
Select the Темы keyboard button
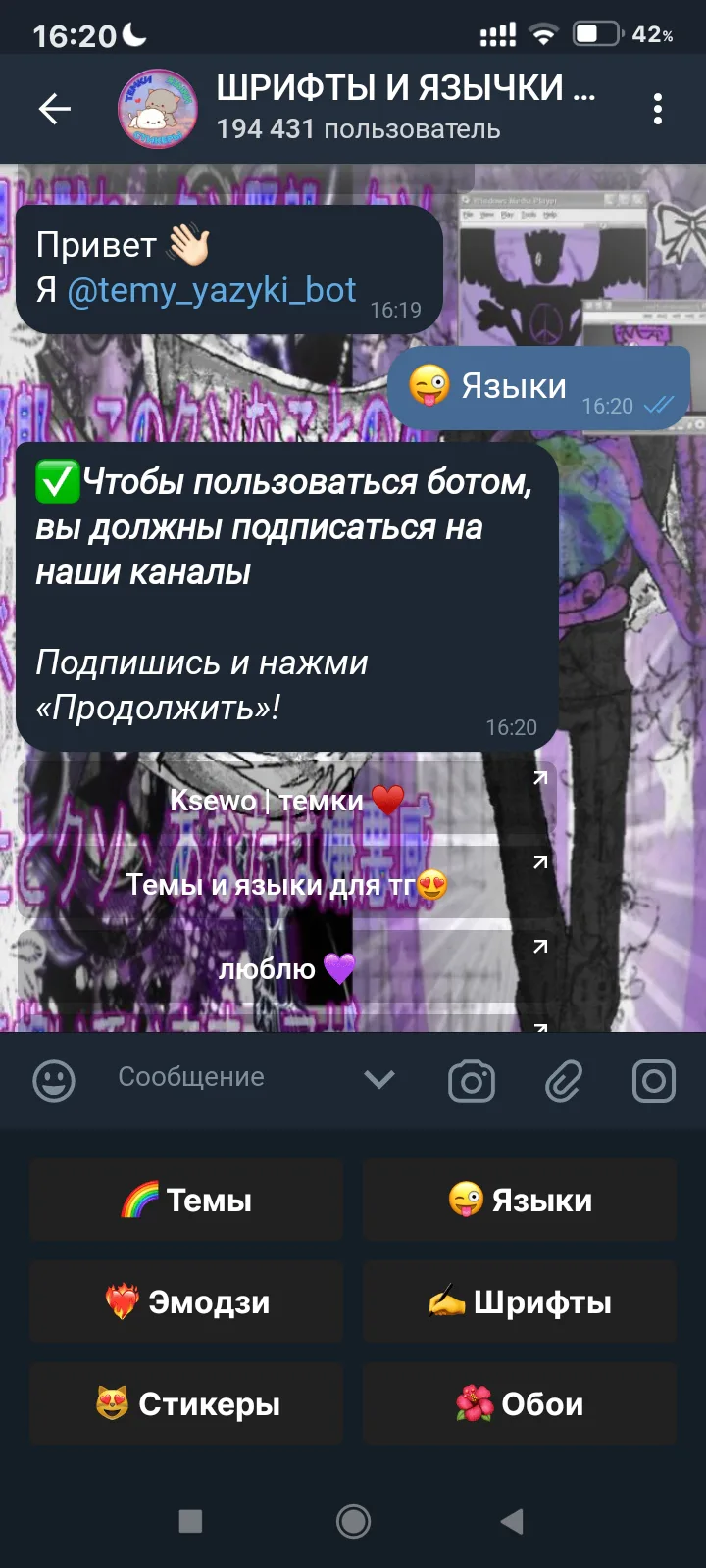click(x=186, y=1200)
